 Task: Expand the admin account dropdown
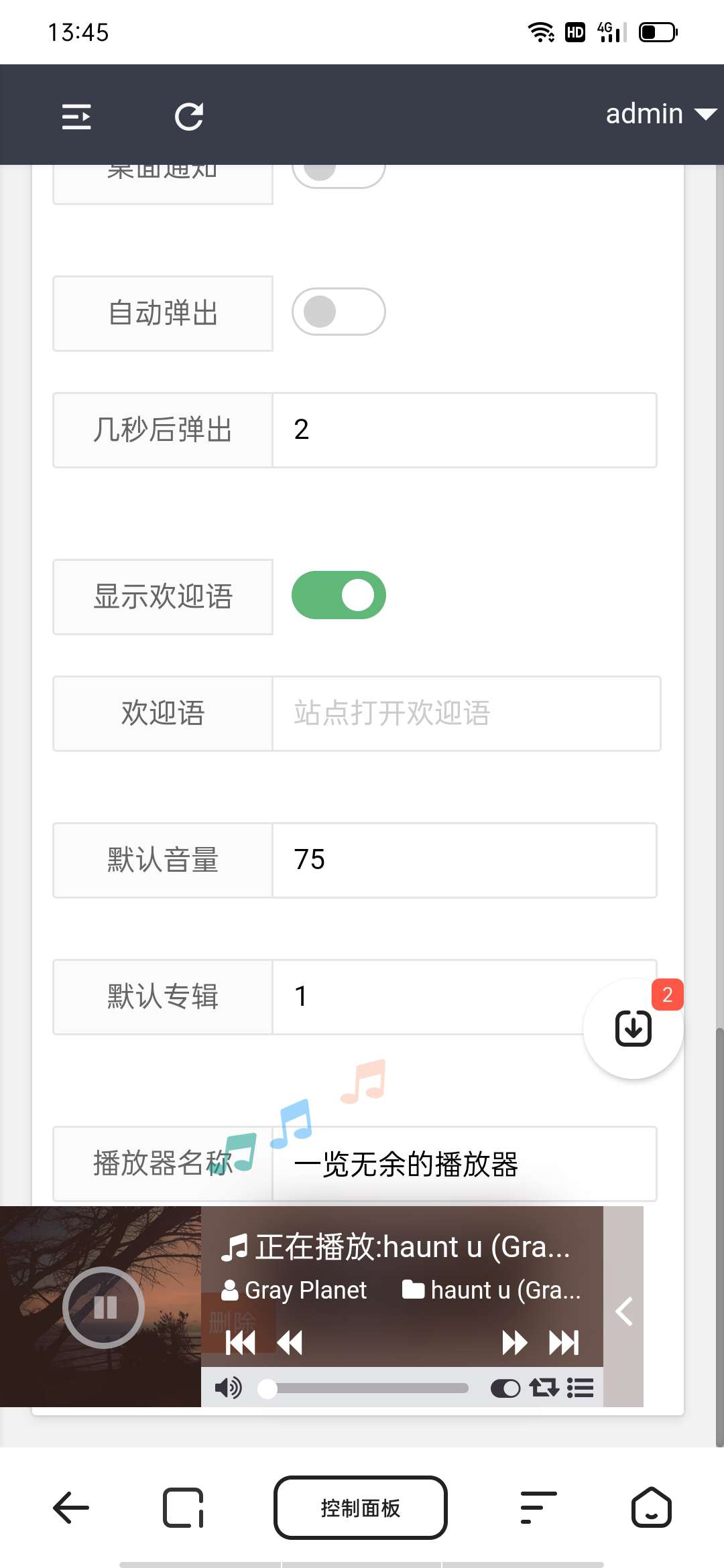[x=660, y=115]
